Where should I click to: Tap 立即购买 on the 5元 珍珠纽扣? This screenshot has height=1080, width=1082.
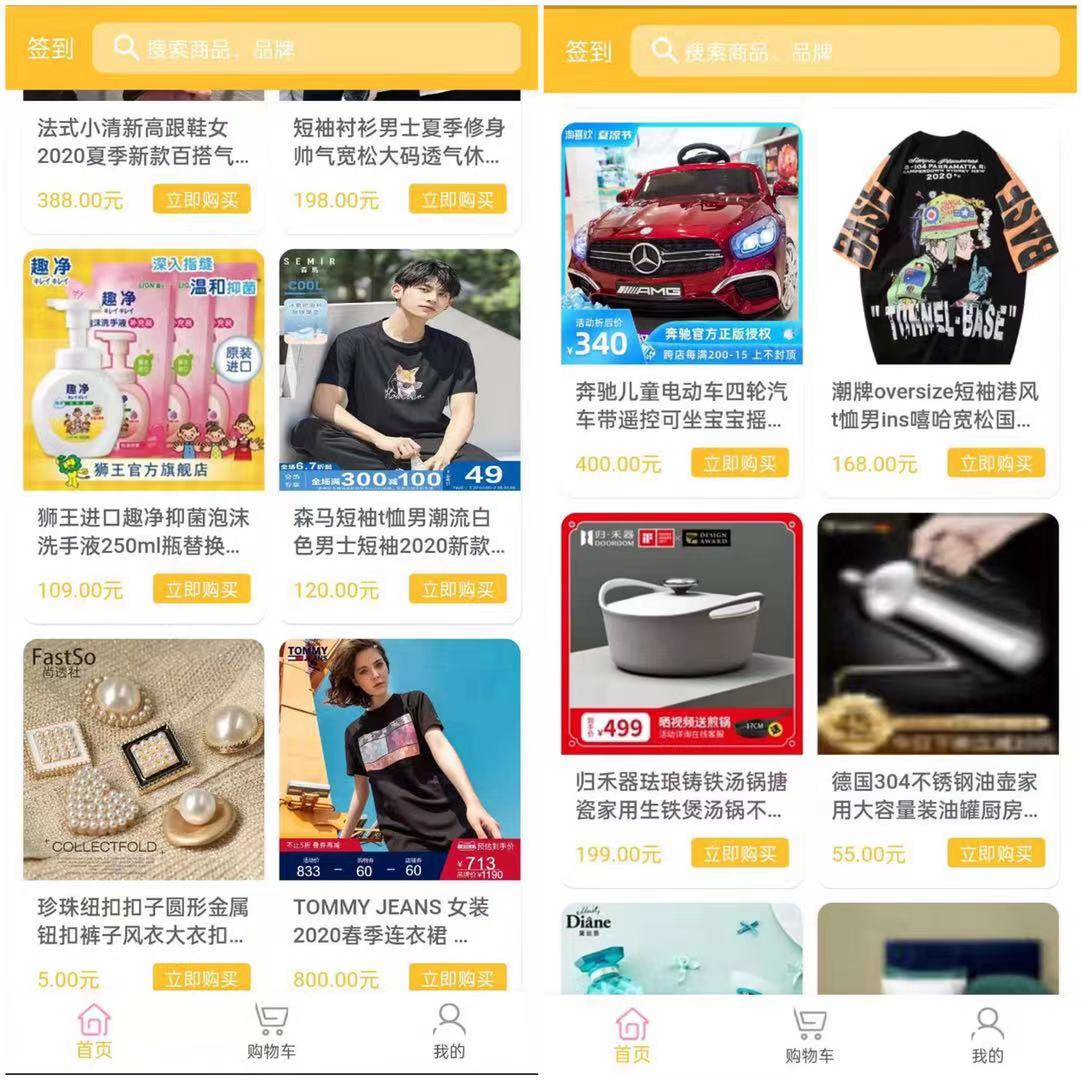click(x=201, y=977)
